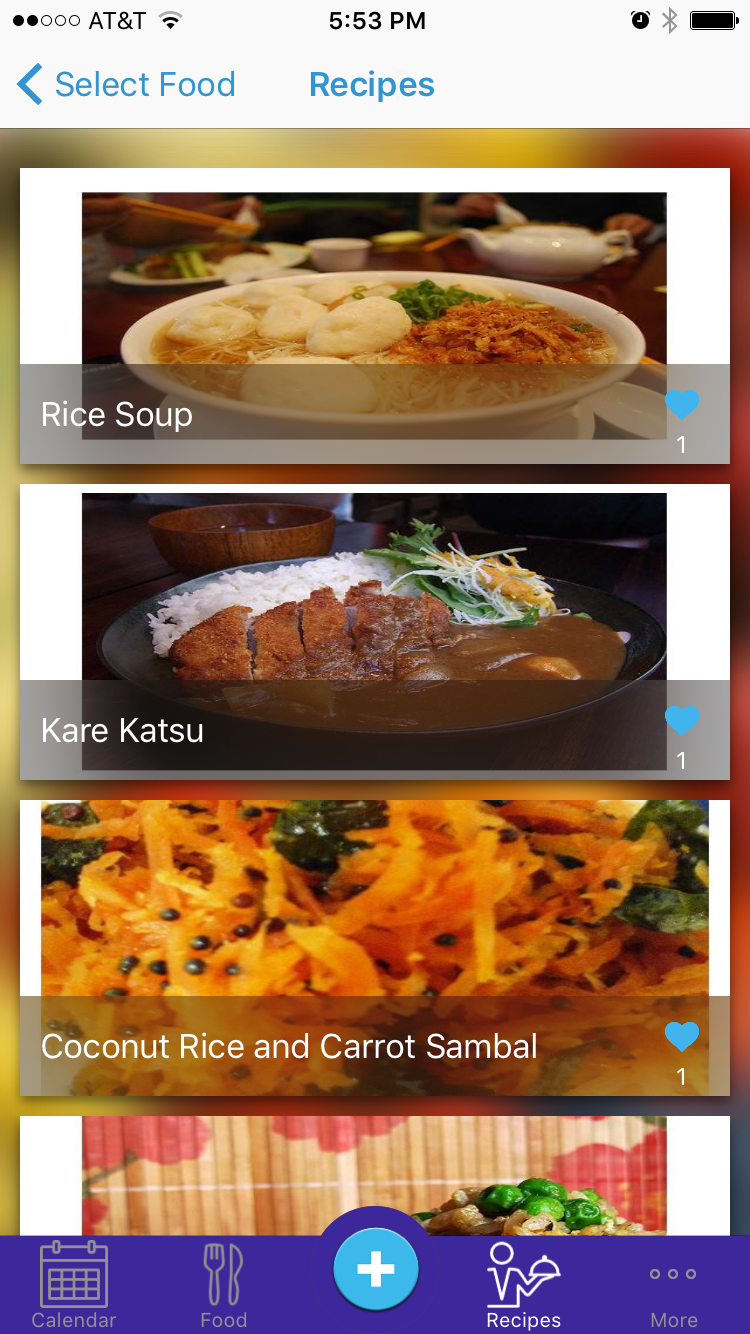Like the Rice Soup recipe
The width and height of the screenshot is (750, 1334).
682,405
